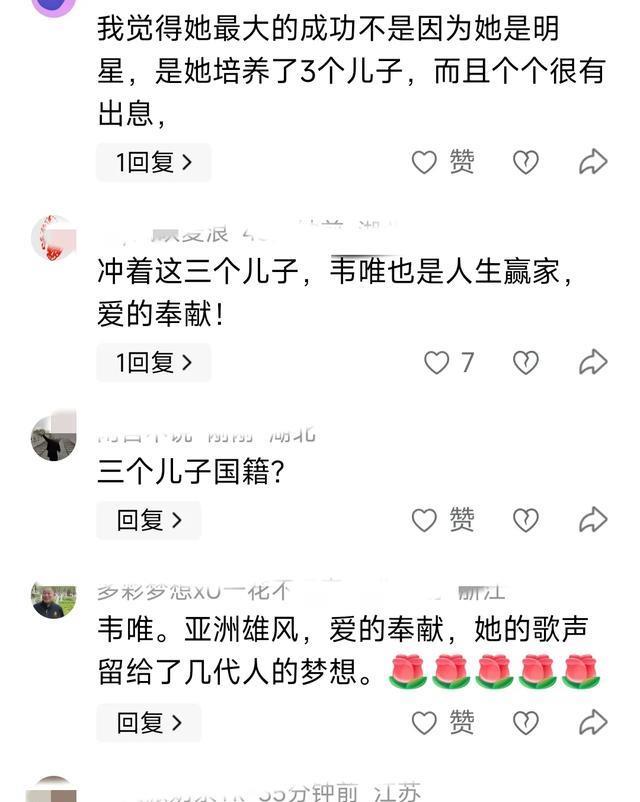The width and height of the screenshot is (640, 802).
Task: Share the 人生赢家 comment
Action: (x=593, y=362)
